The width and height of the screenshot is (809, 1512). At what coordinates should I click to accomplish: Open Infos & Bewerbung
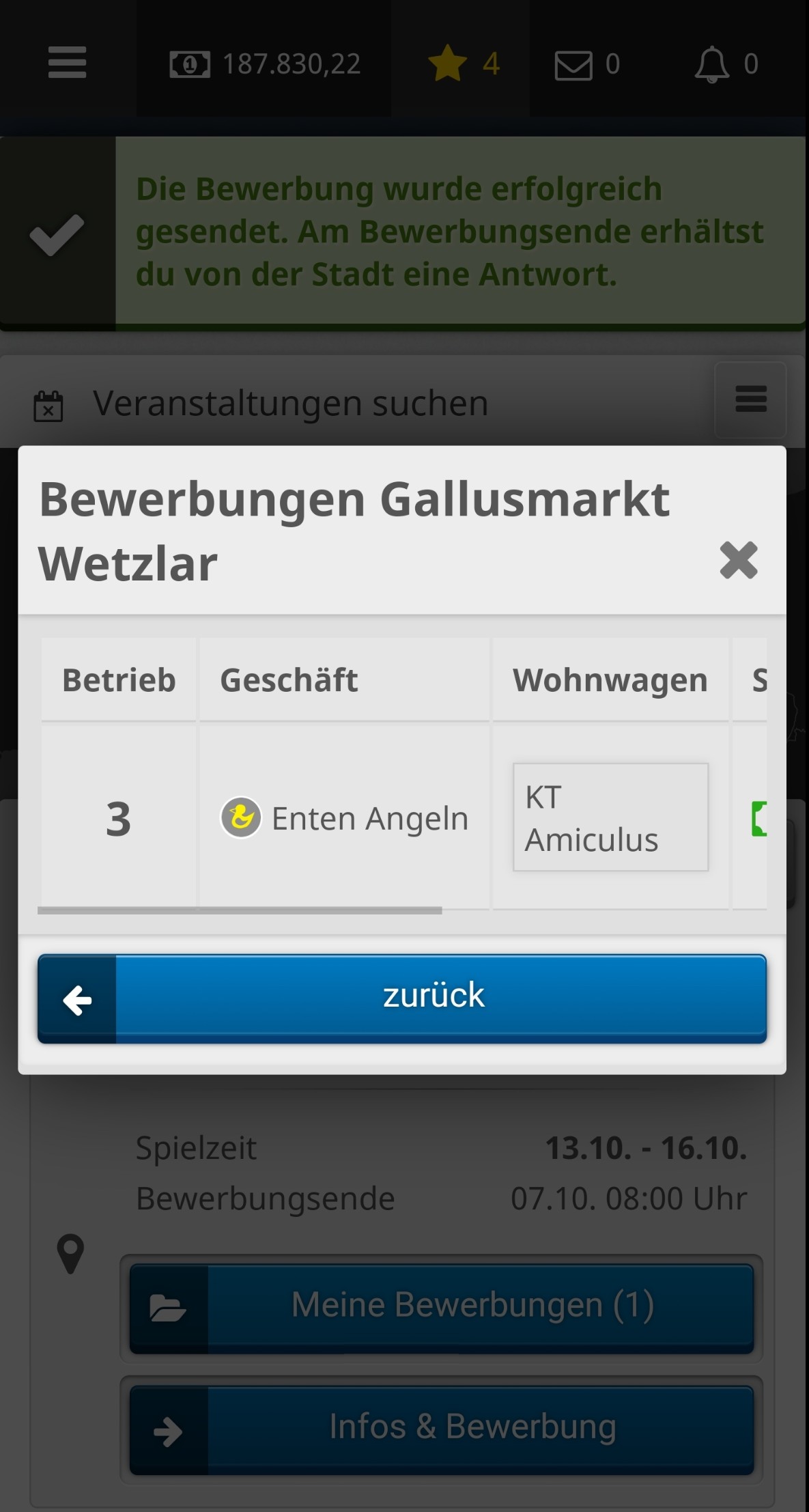442,1429
